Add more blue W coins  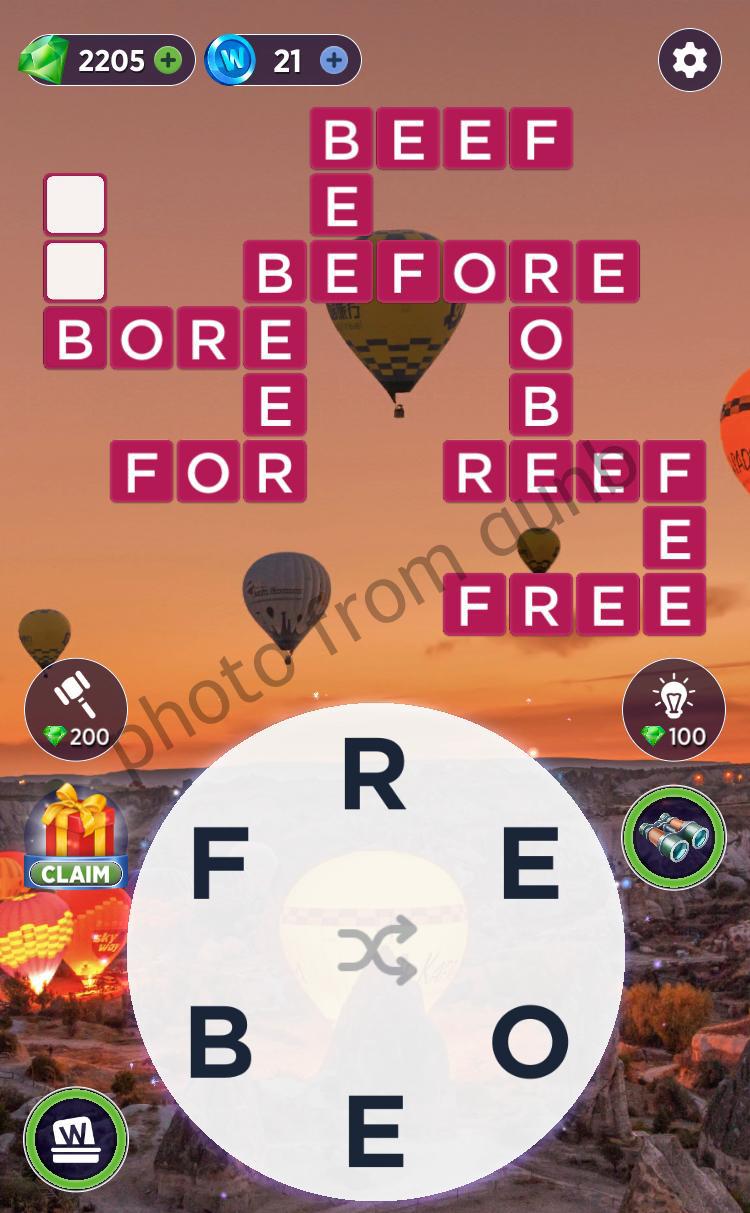pos(334,61)
